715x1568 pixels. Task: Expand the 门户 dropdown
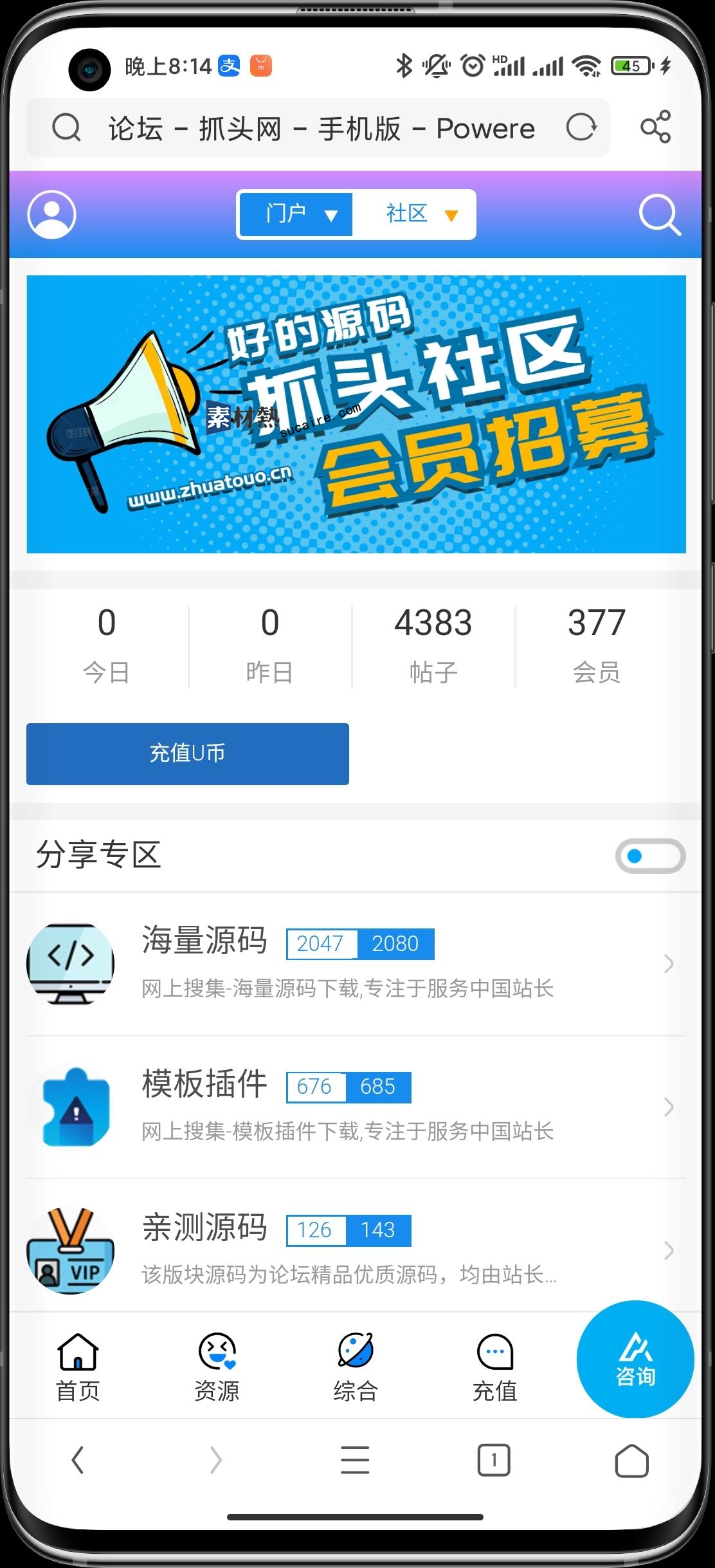(297, 214)
